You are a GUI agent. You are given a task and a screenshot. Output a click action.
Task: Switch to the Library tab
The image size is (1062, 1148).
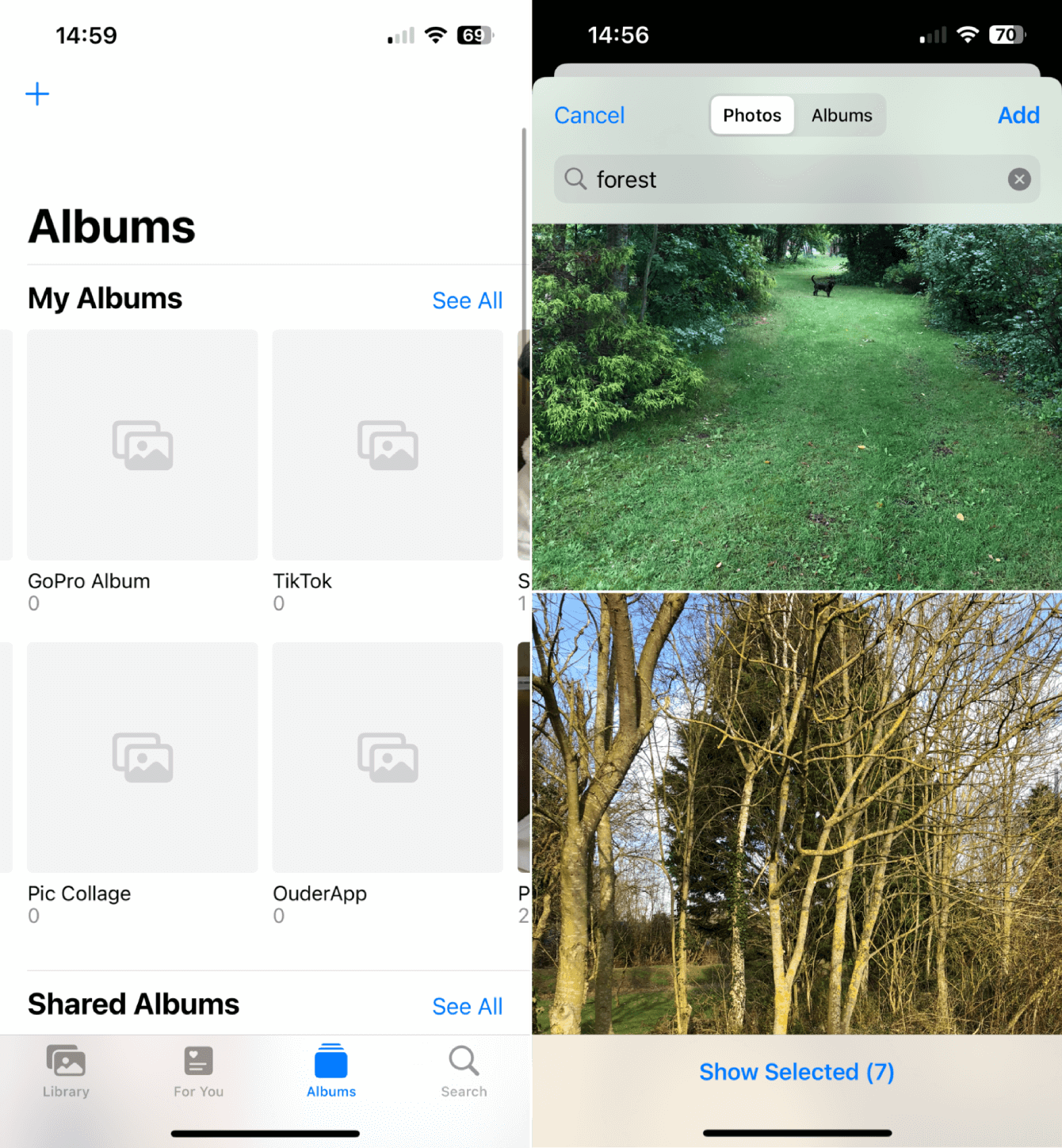tap(66, 1071)
